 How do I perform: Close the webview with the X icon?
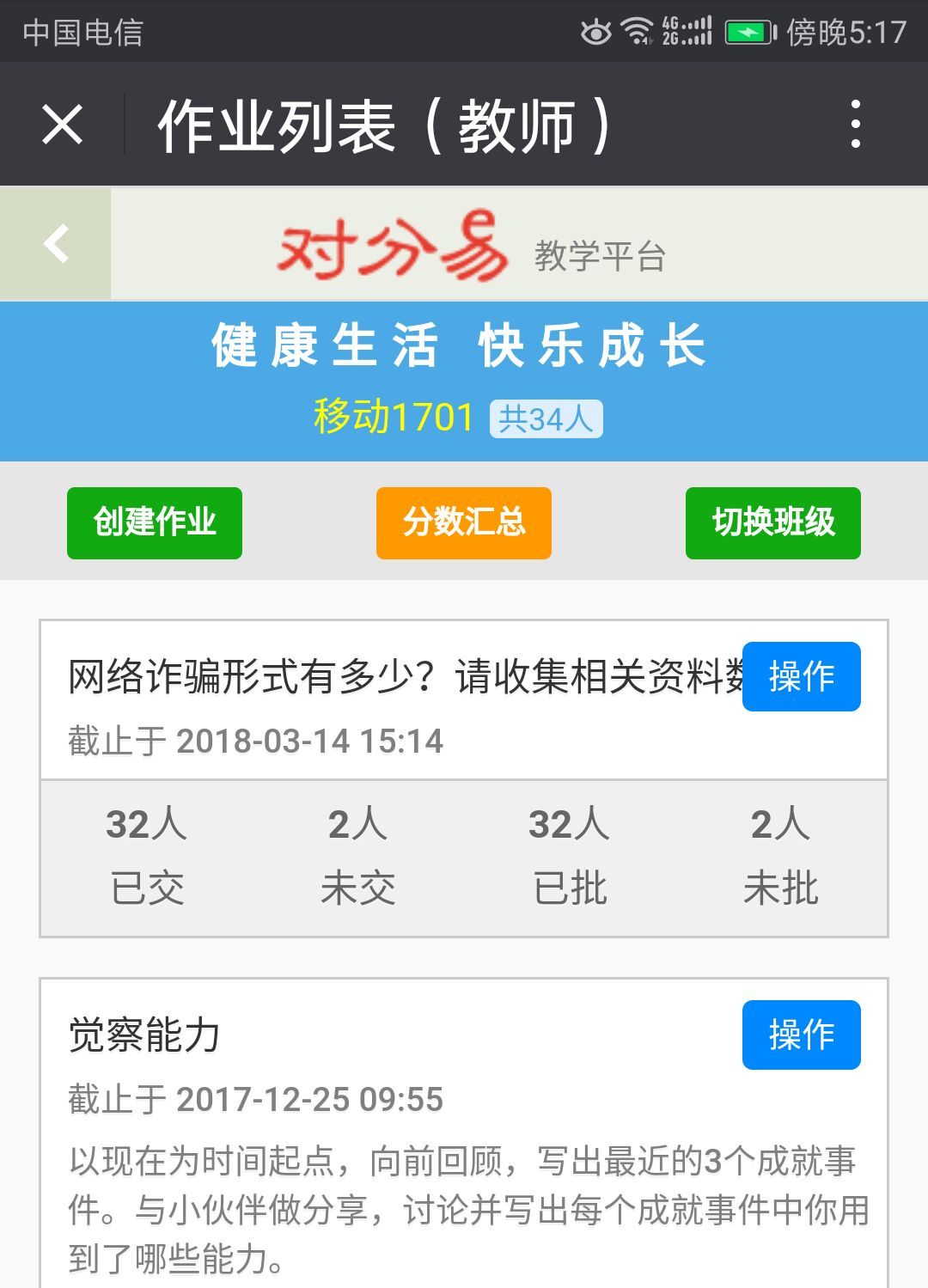pos(62,125)
